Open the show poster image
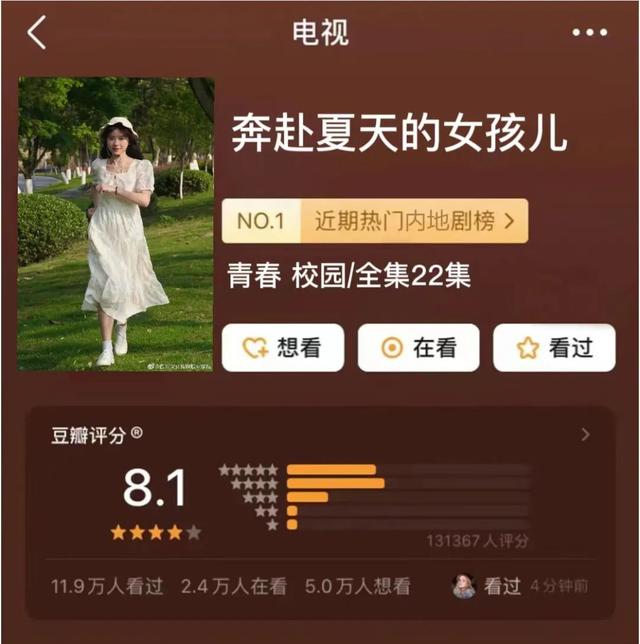Viewport: 640px width, 644px height. point(116,224)
